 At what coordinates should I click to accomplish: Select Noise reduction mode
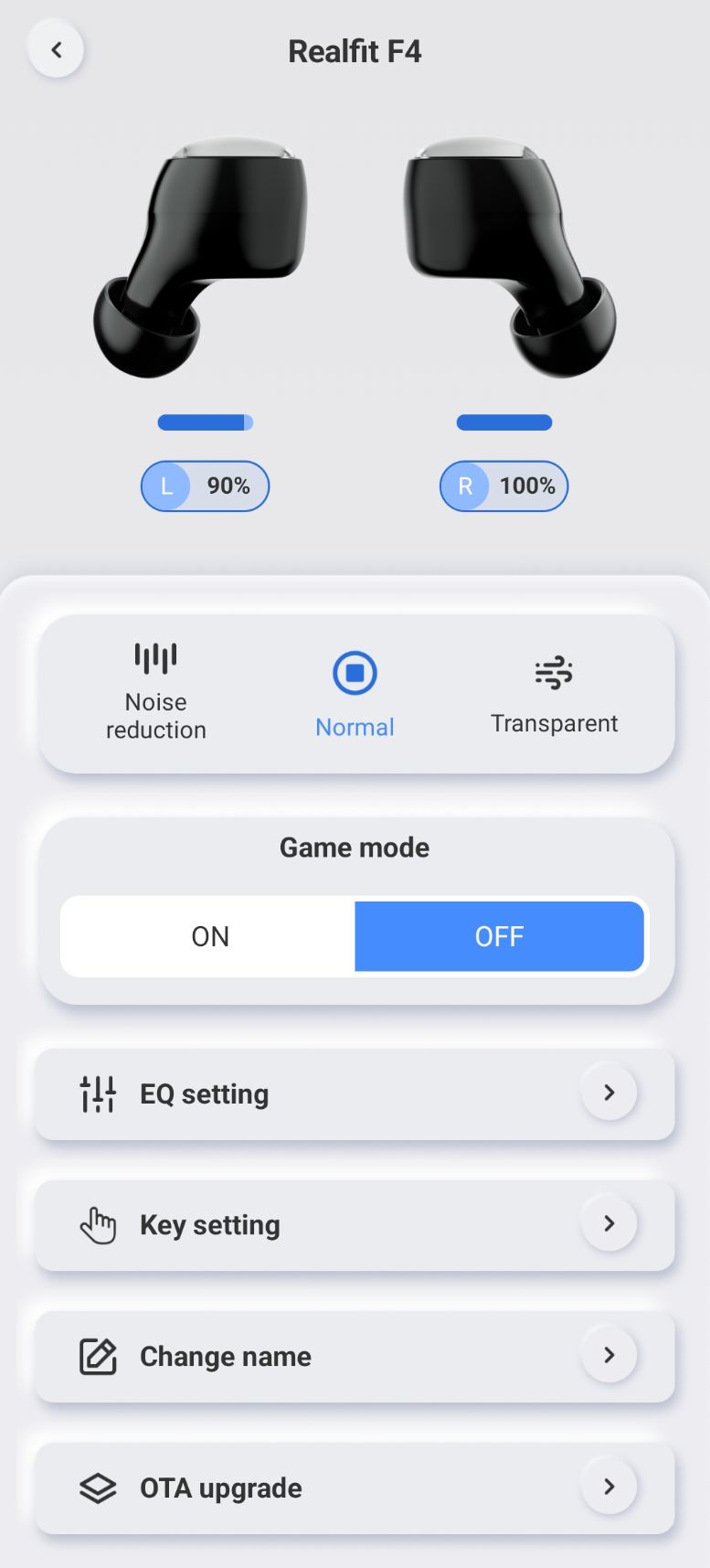coord(155,692)
